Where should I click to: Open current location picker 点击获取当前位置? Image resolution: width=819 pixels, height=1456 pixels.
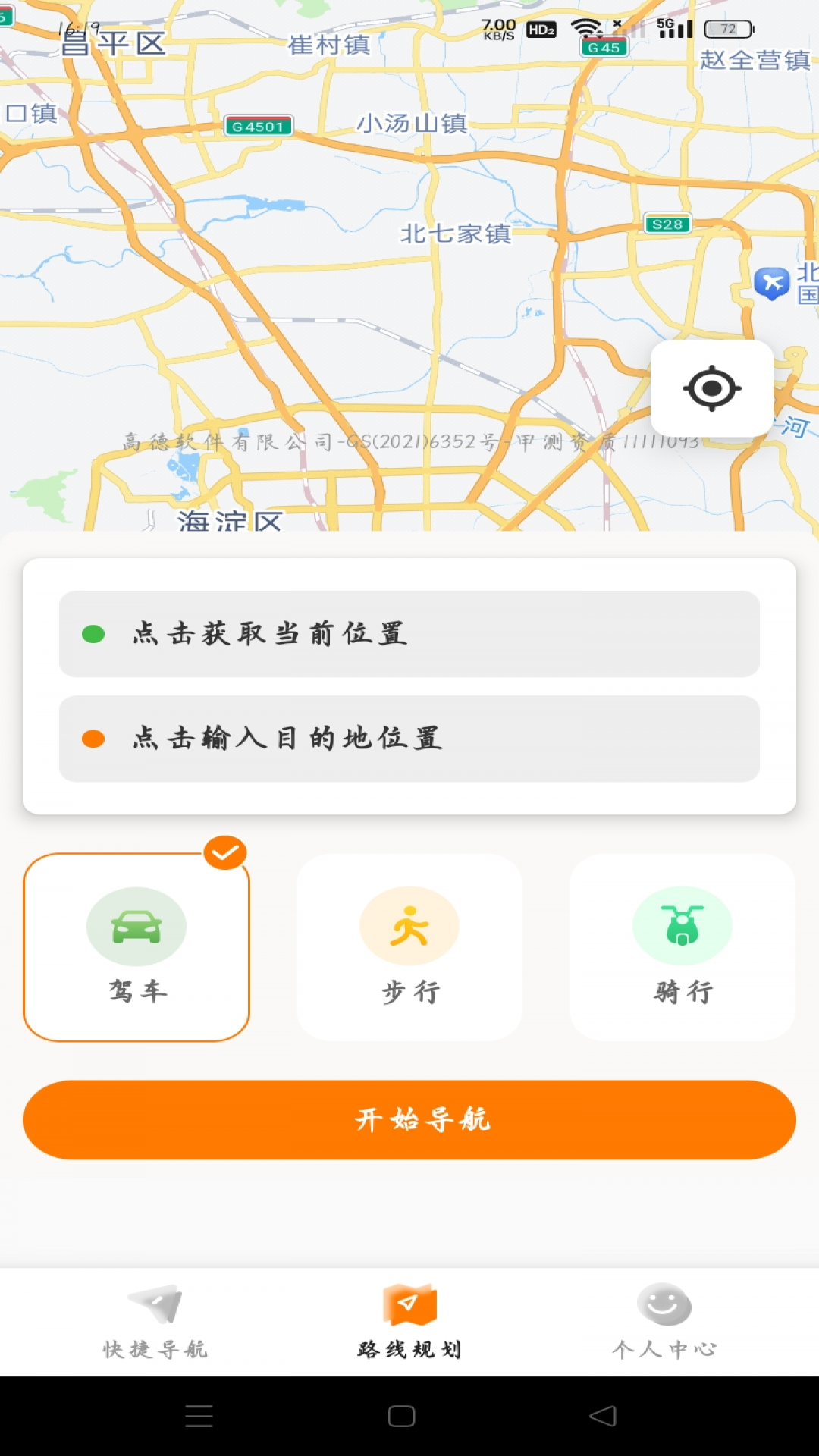(x=409, y=633)
